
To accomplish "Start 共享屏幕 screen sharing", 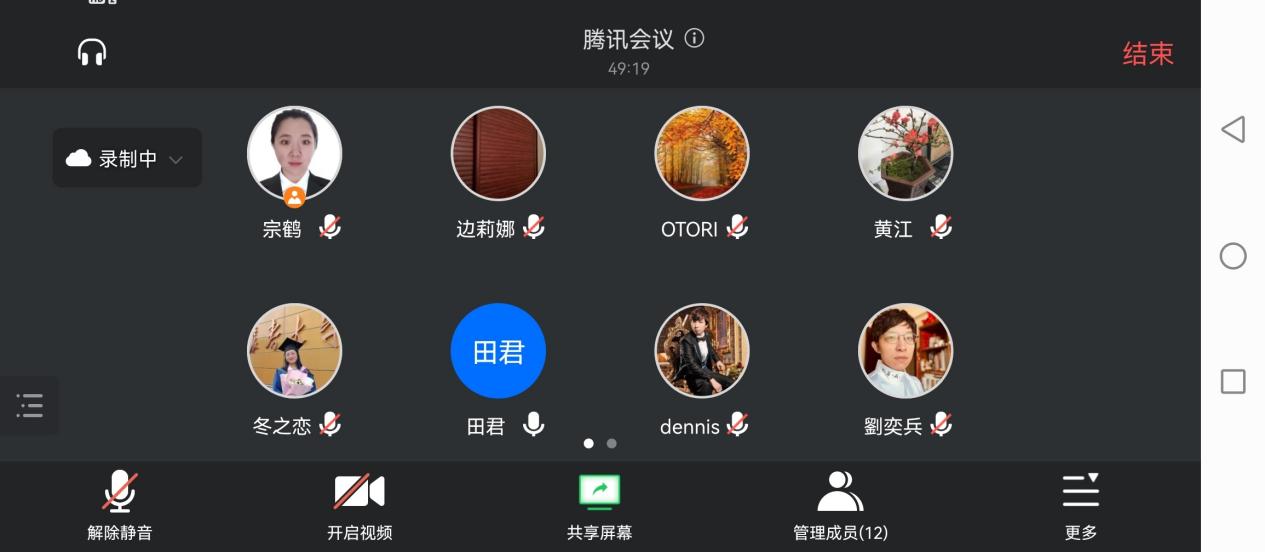I will click(x=599, y=505).
